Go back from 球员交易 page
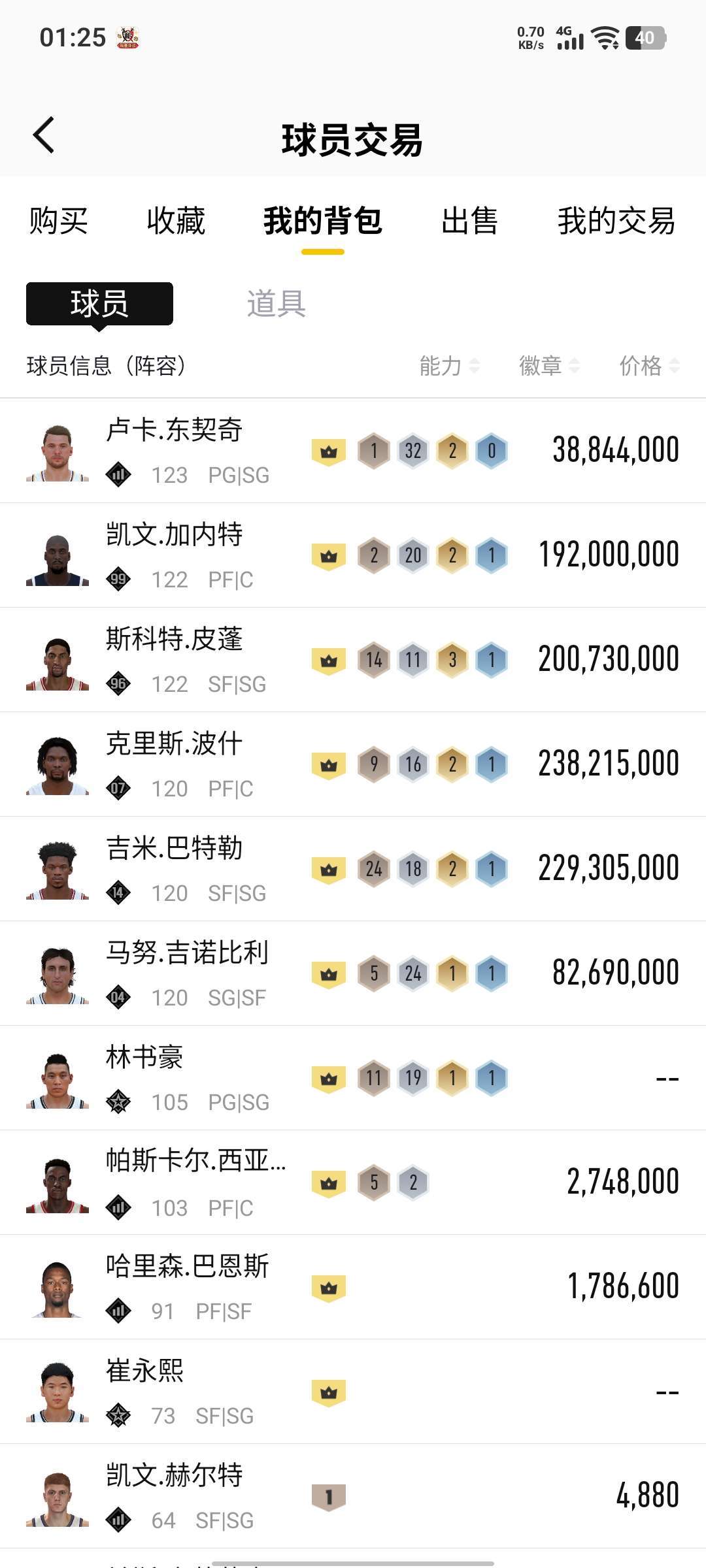This screenshot has height=1568, width=706. (44, 136)
